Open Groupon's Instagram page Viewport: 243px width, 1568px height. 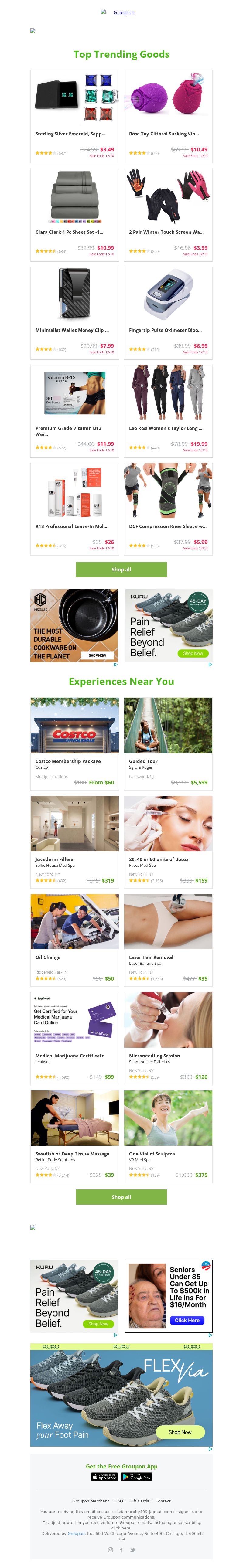(x=110, y=1549)
